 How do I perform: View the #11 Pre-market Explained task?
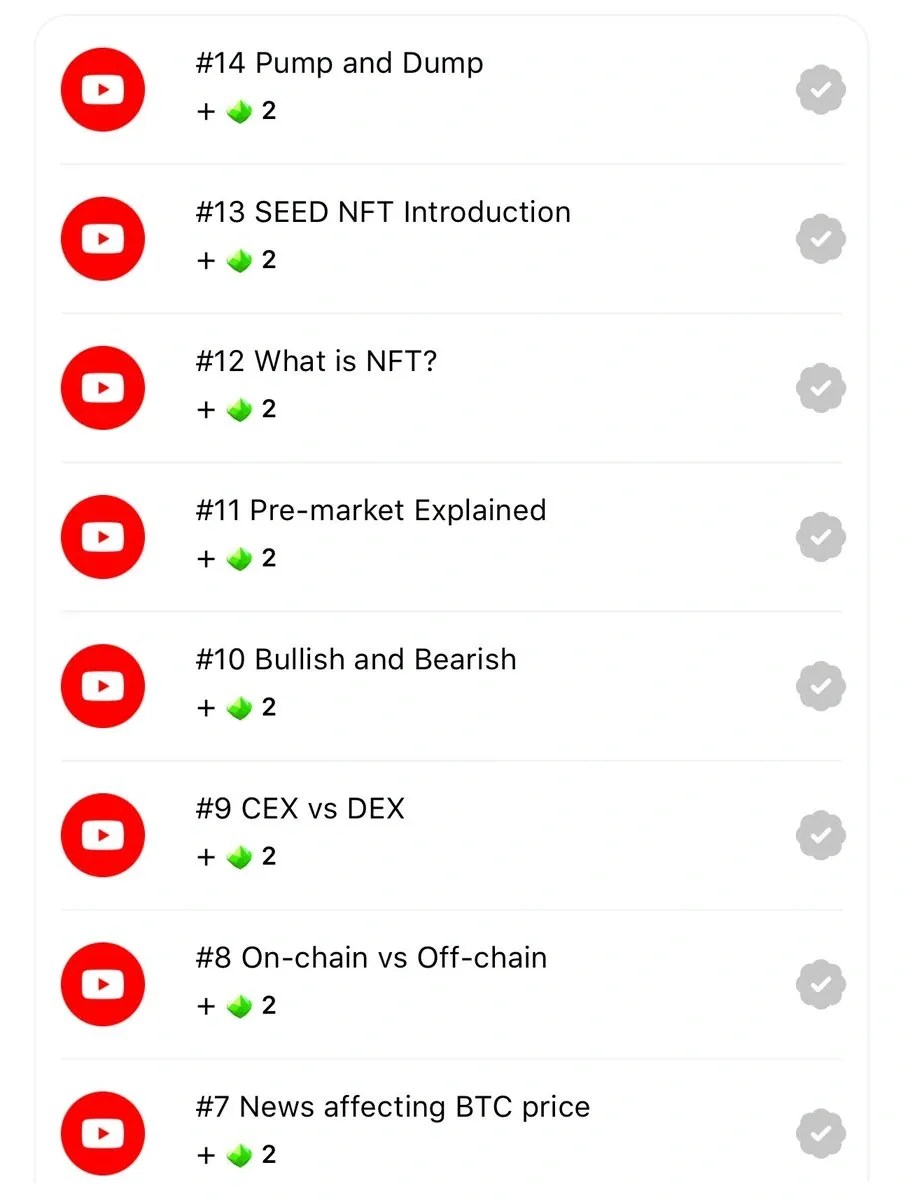coord(371,511)
